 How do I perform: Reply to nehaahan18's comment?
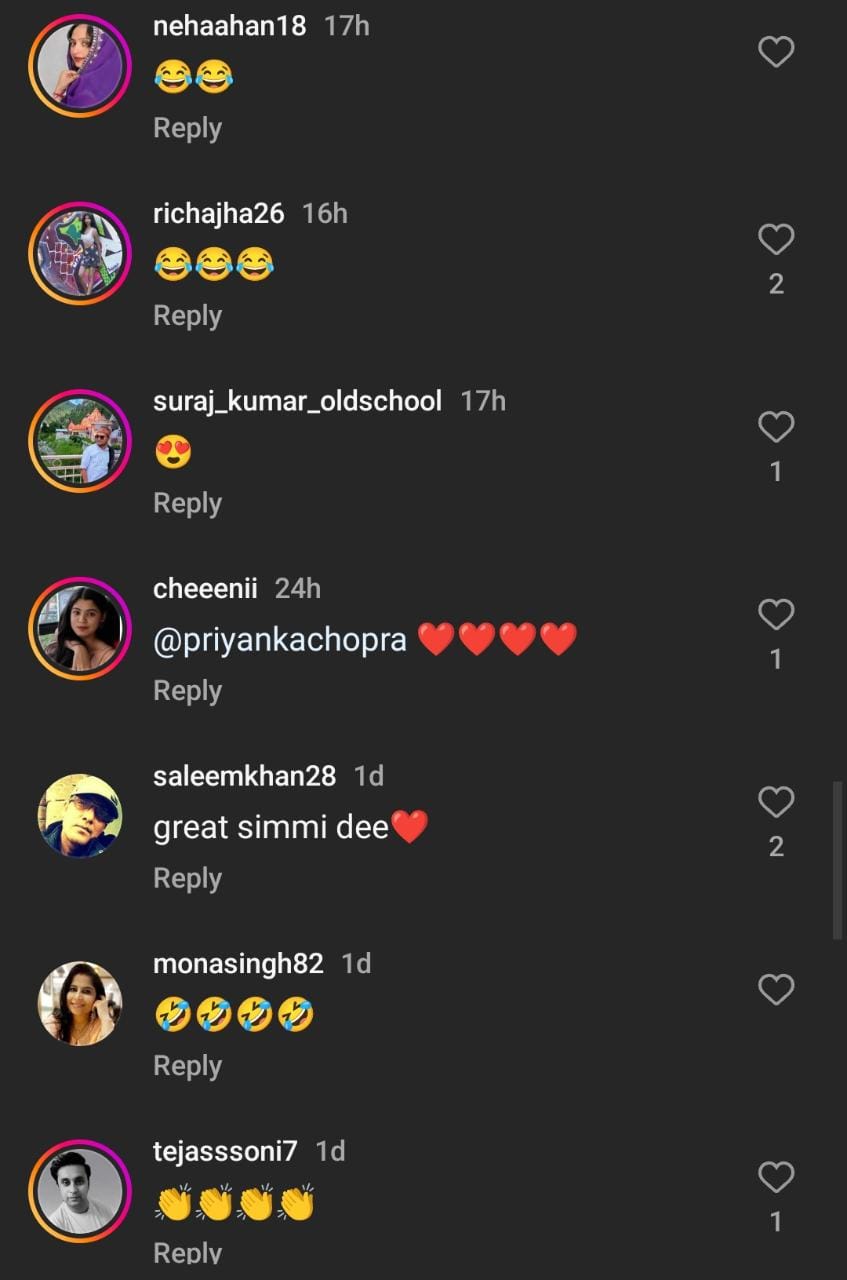tap(187, 128)
